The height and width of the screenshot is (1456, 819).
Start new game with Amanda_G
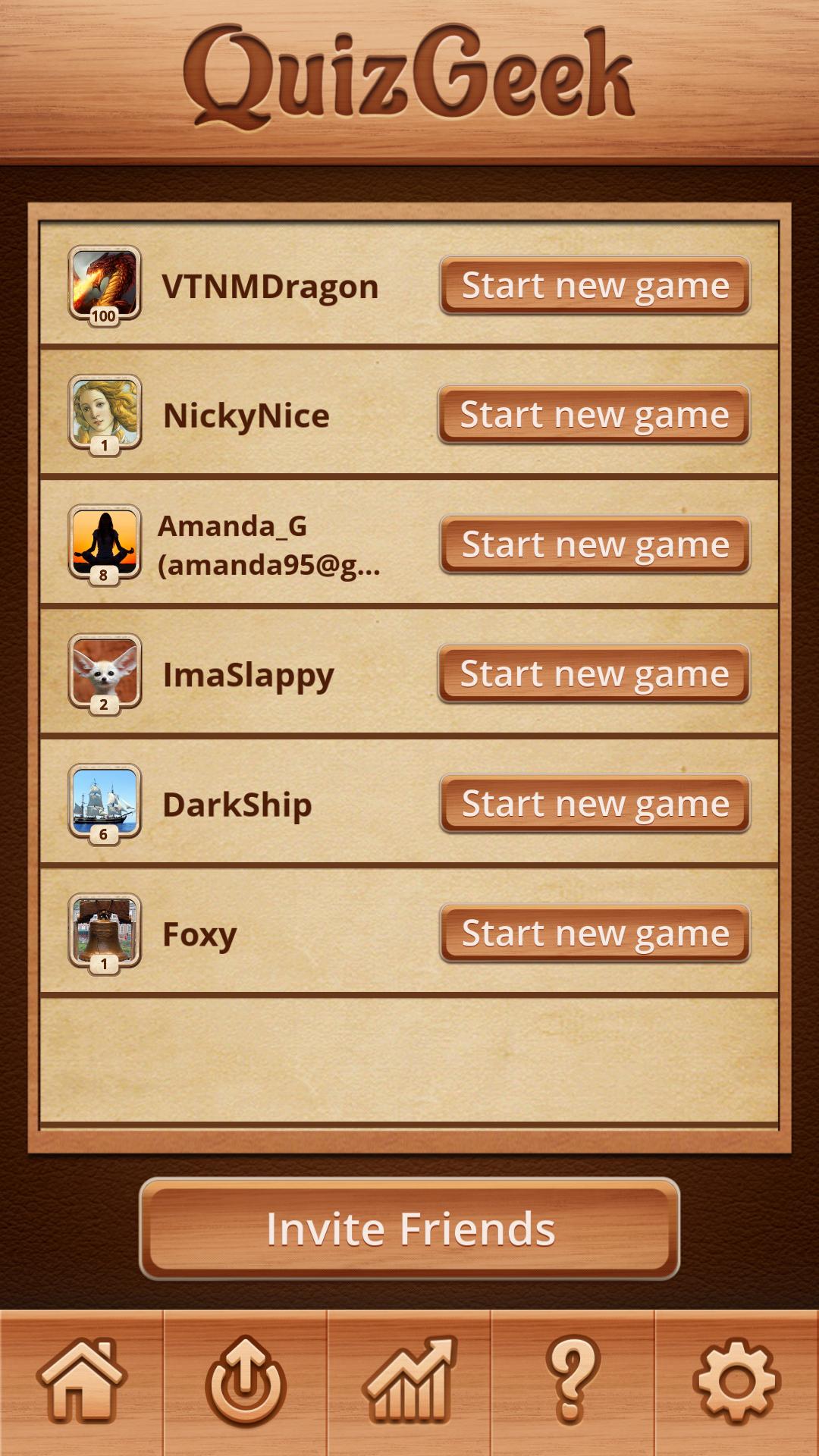click(594, 544)
